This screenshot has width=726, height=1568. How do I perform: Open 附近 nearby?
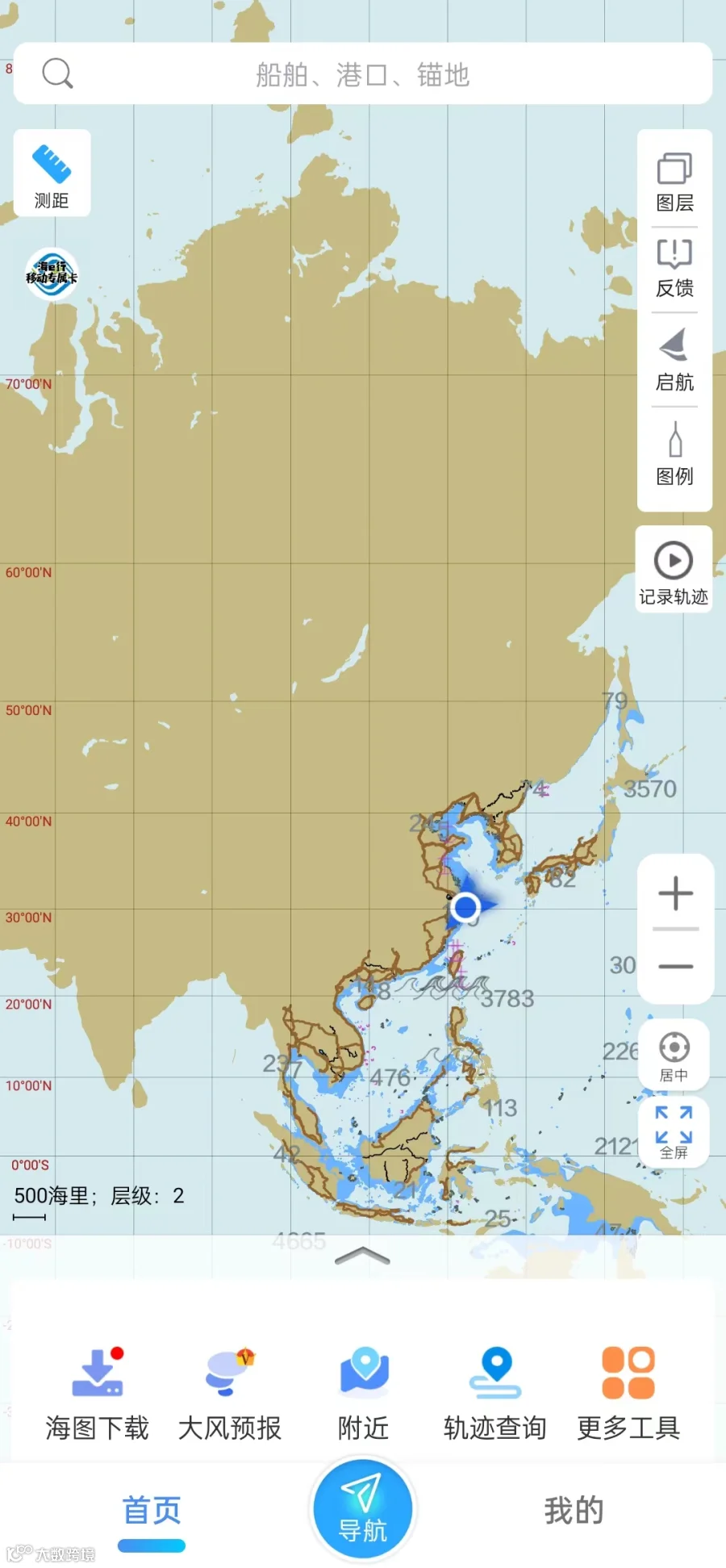pos(363,1394)
